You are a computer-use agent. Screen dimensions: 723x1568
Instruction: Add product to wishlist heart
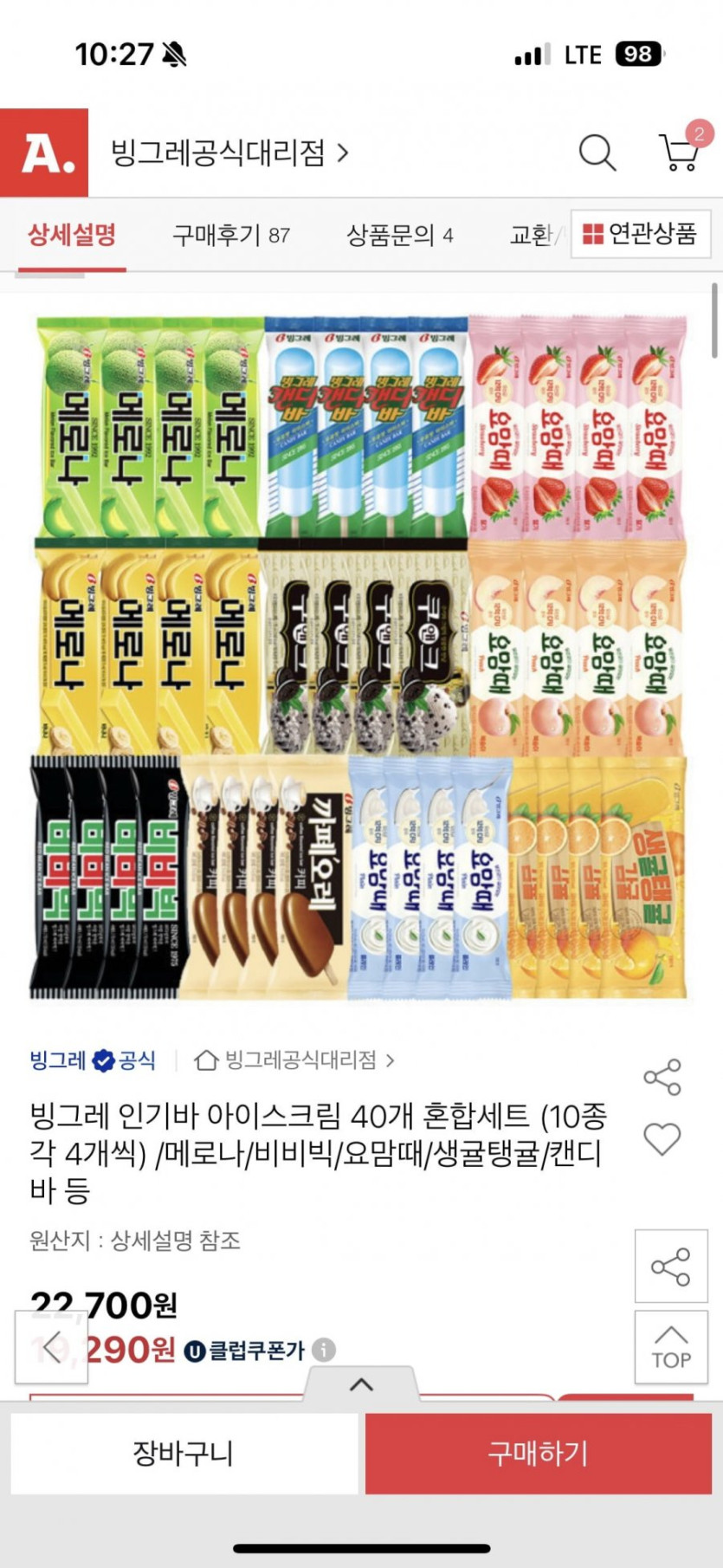[662, 1139]
